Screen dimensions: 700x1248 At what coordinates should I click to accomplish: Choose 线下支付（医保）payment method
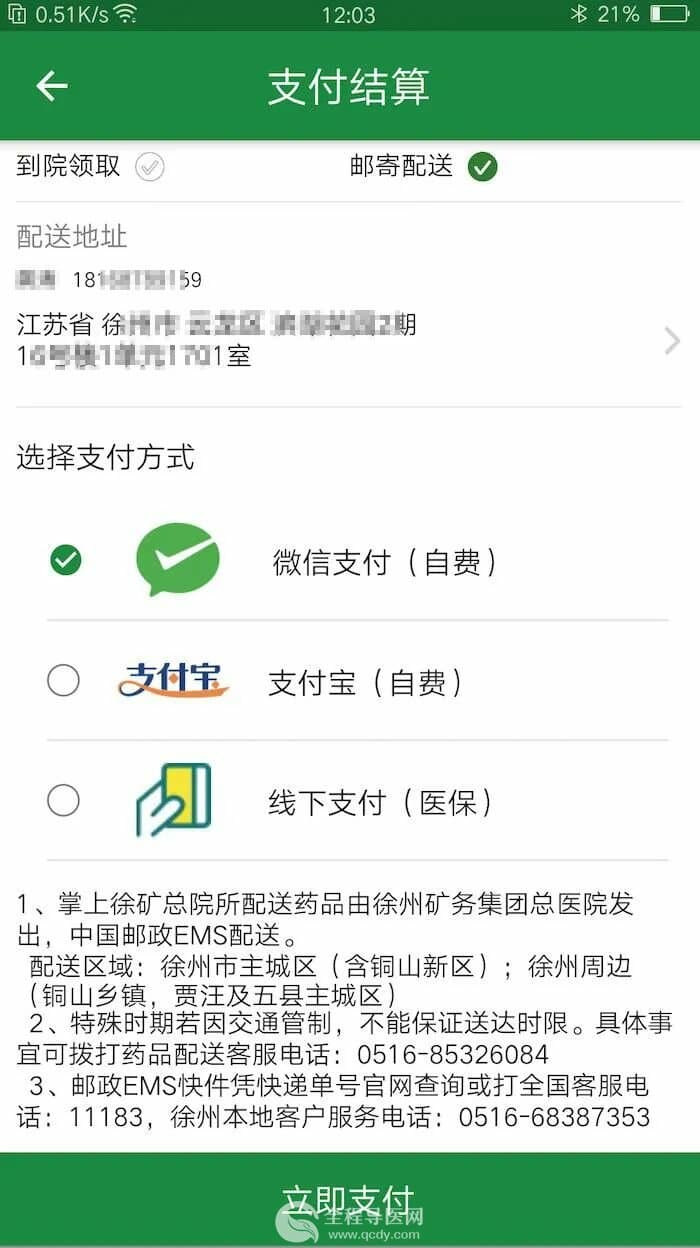click(357, 801)
